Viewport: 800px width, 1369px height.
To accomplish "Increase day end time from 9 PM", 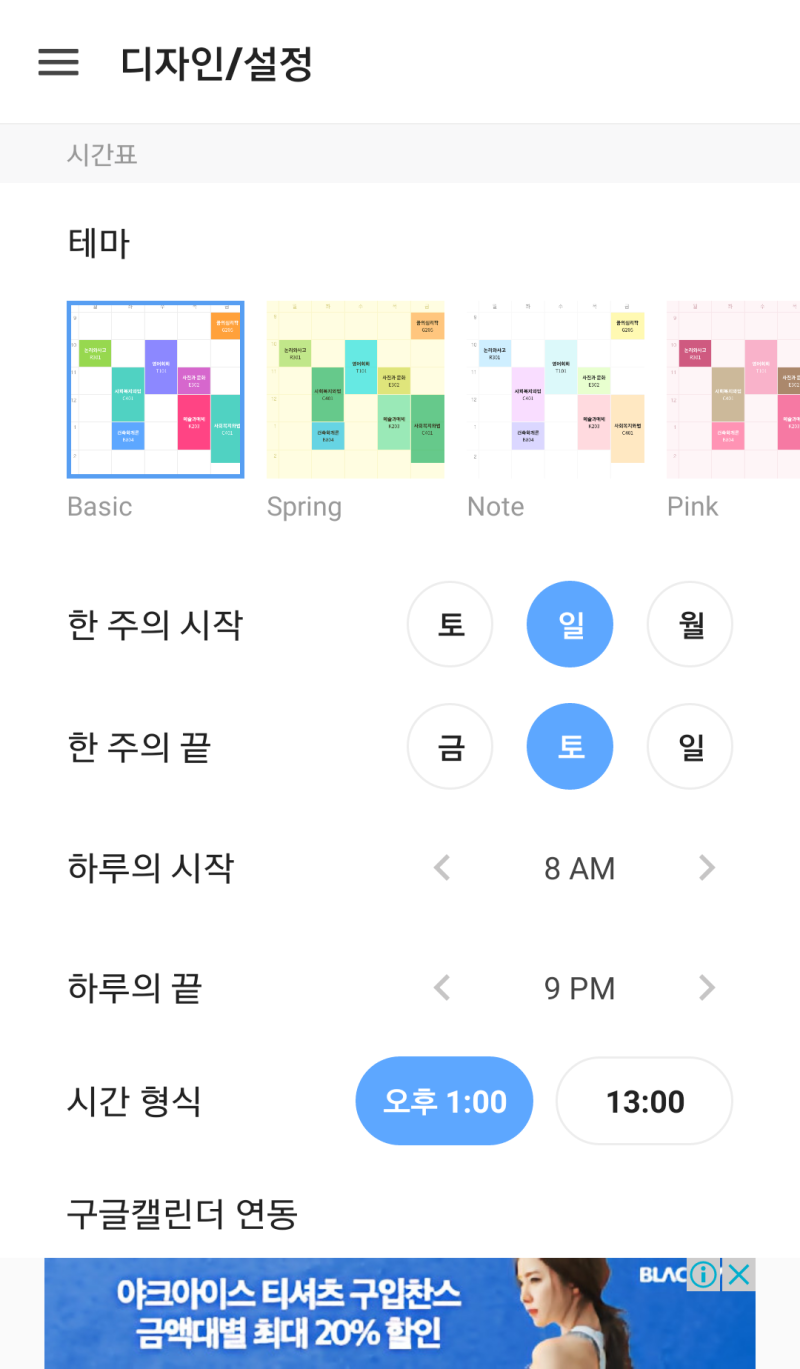I will (x=707, y=988).
